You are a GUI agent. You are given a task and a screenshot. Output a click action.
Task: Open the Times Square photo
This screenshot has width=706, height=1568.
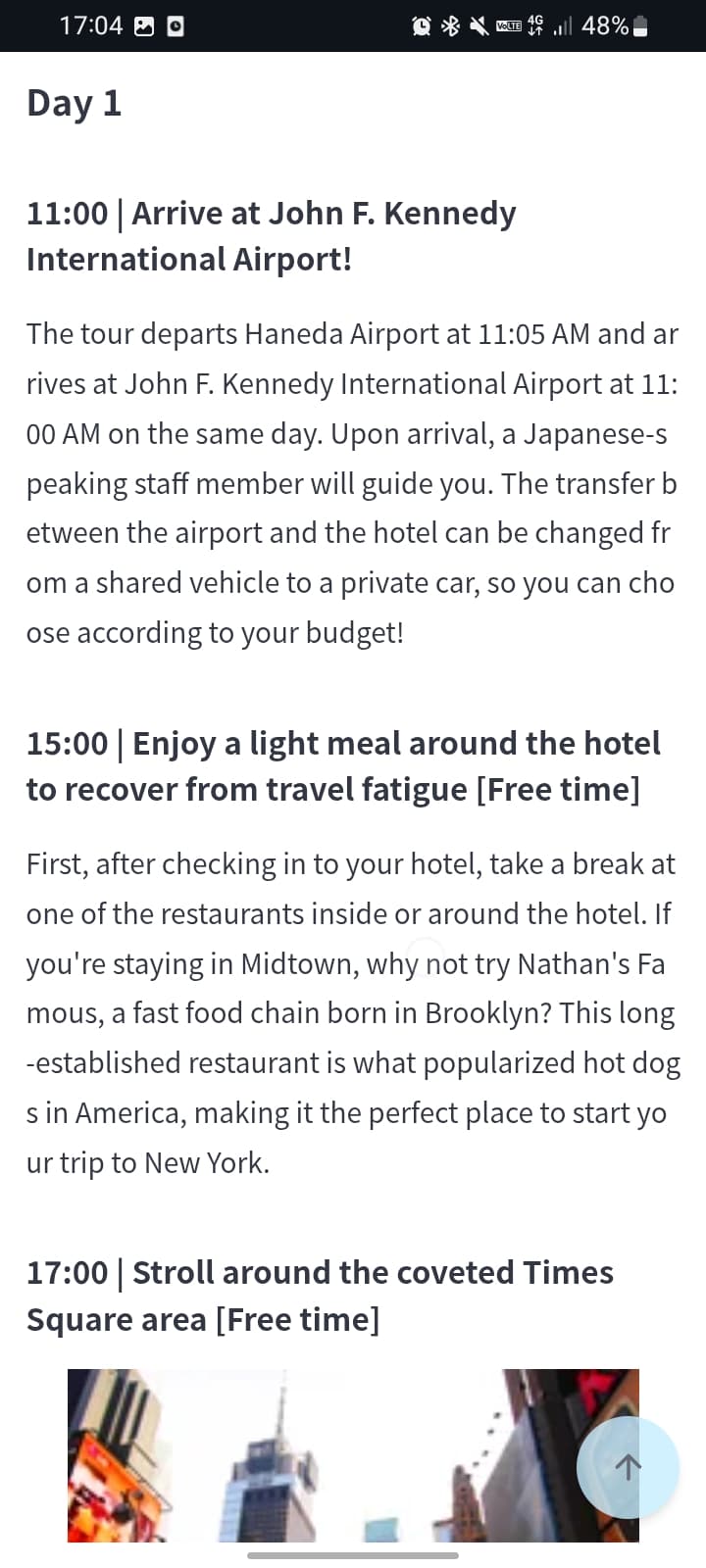point(324,1455)
